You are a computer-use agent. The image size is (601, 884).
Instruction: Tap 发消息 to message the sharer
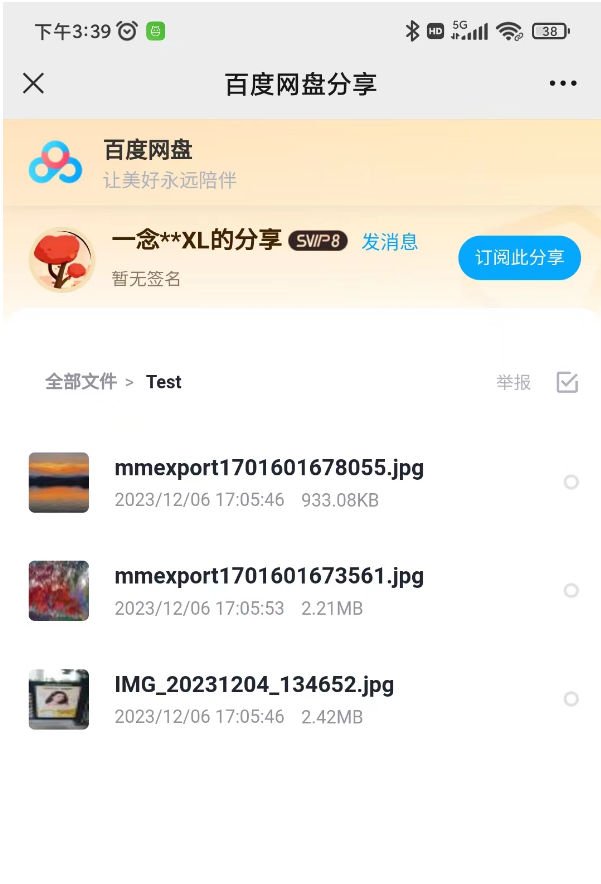coord(389,242)
